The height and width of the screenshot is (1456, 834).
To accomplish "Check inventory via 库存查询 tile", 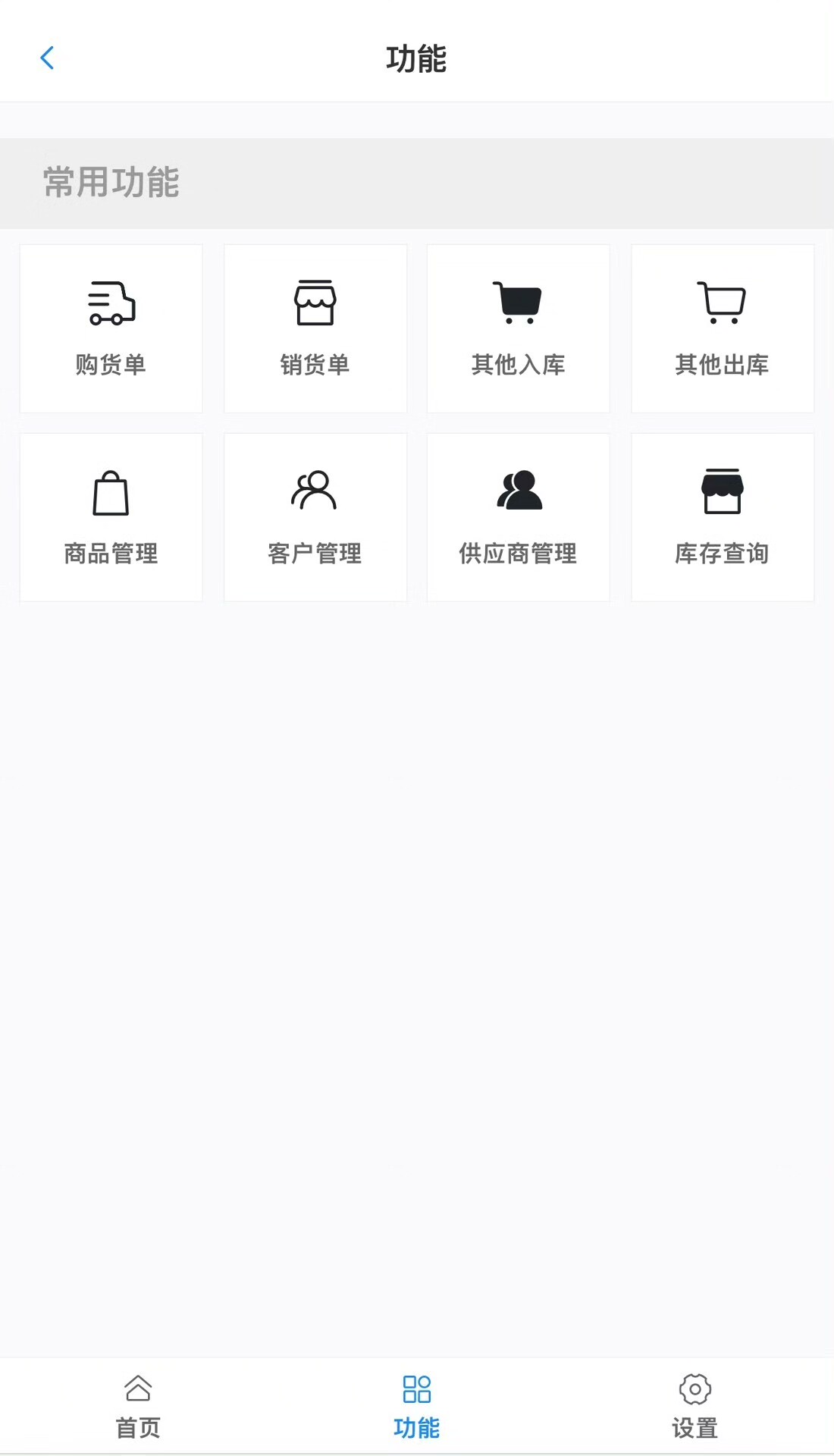I will point(723,517).
